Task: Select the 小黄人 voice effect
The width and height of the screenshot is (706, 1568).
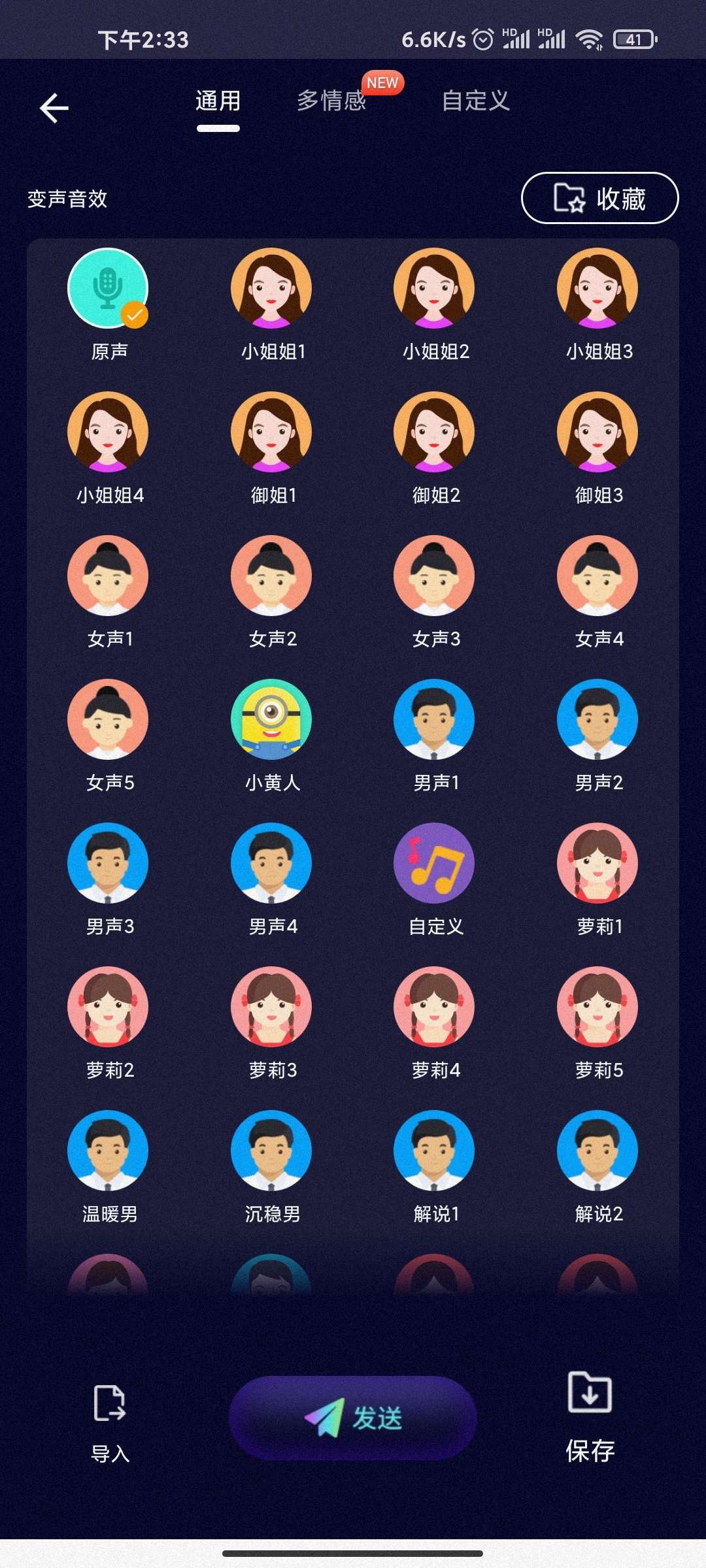Action: point(271,719)
